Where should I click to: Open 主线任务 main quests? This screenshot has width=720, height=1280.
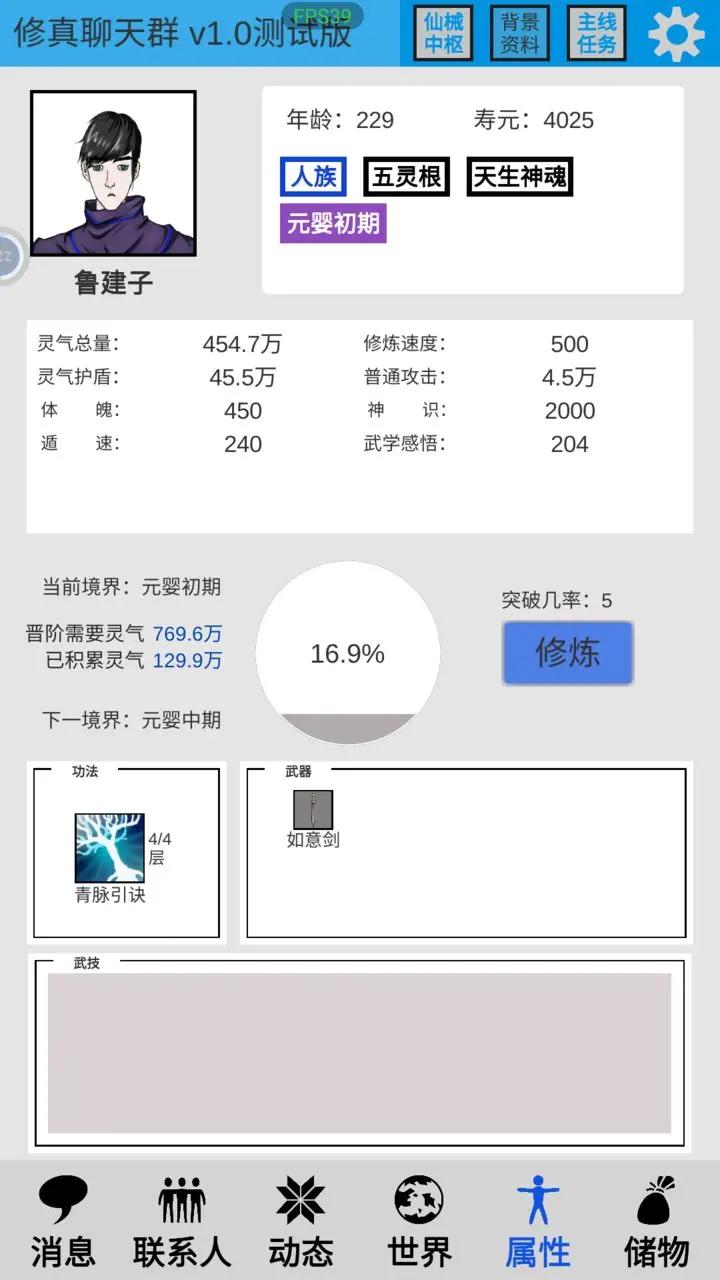[597, 33]
